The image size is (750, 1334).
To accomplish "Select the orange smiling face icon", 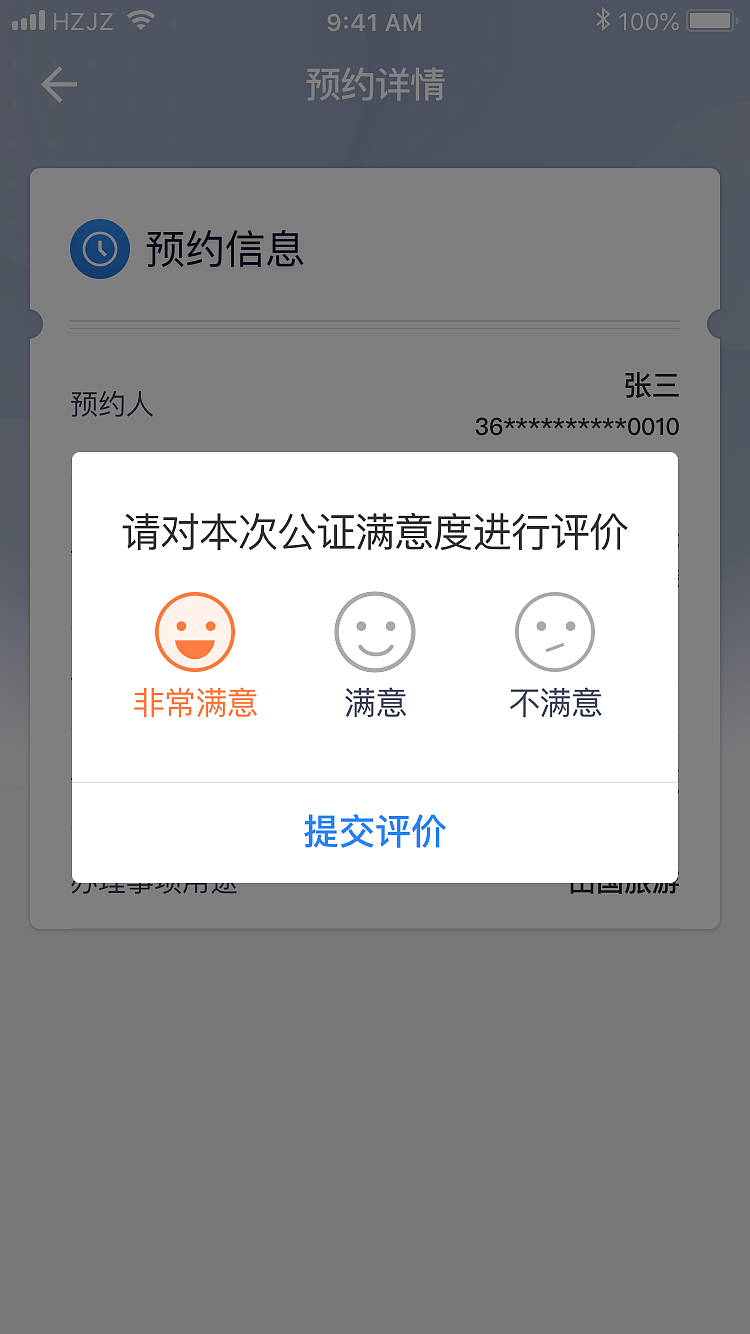I will pos(194,632).
